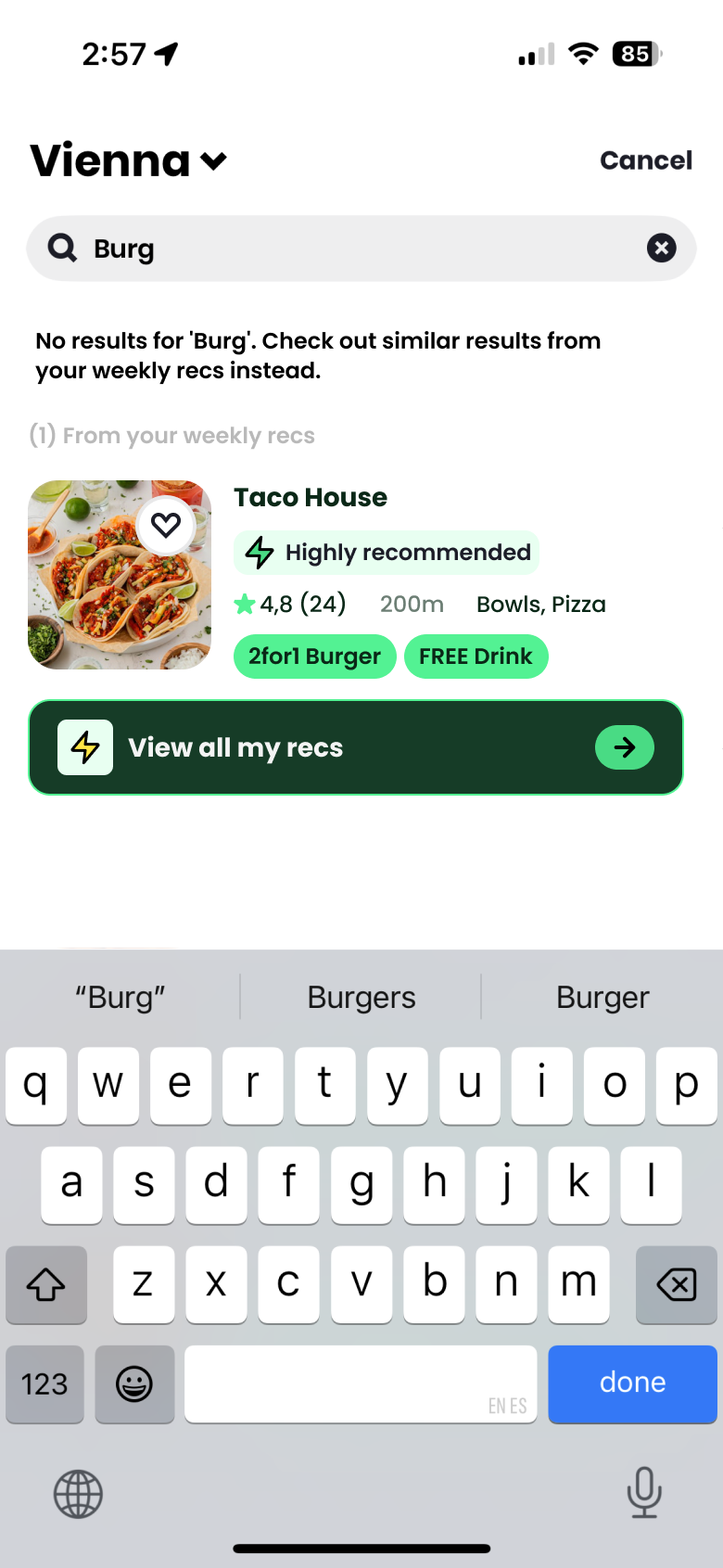Open the emoji keyboard
Screen dimensions: 723x1568
coord(134,1384)
